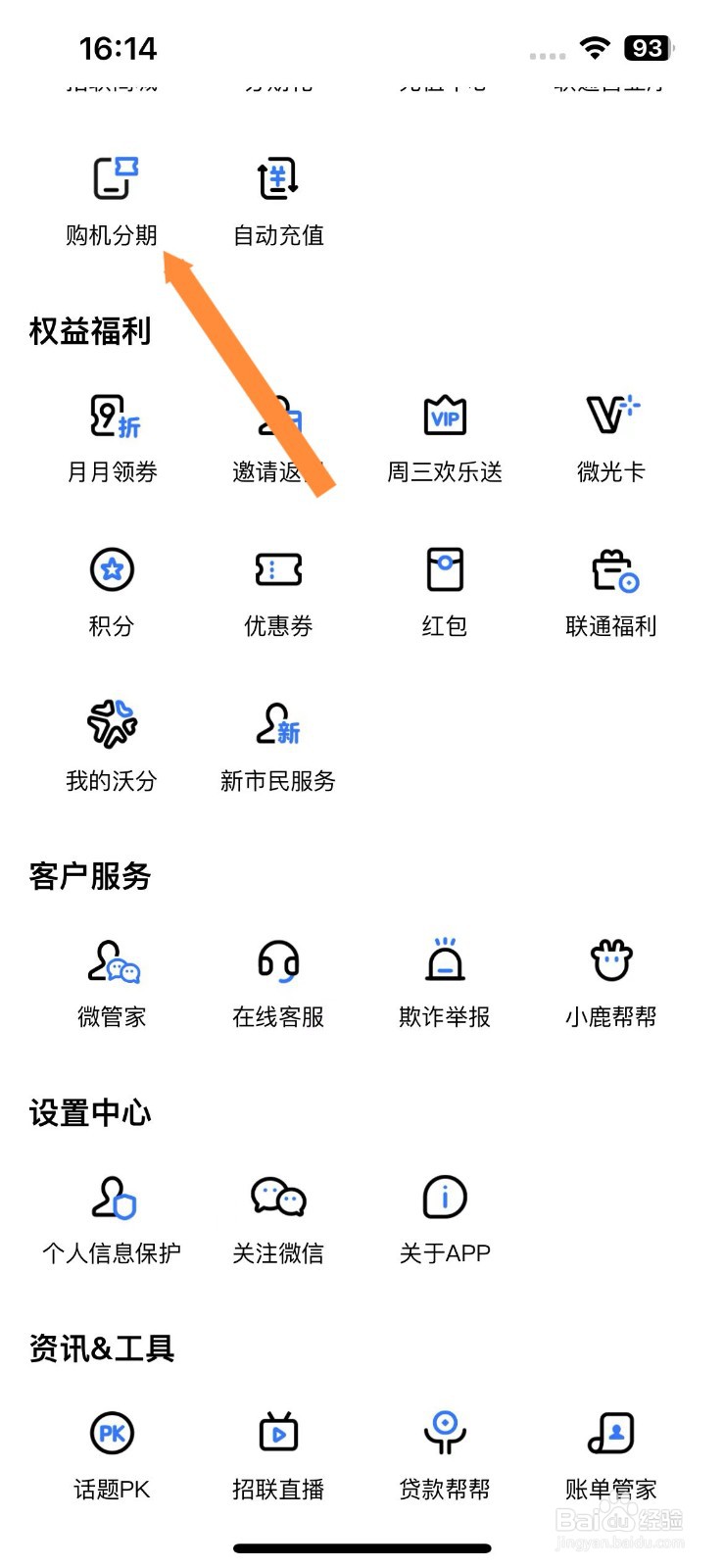This screenshot has width=724, height=1568.
Task: Open 关于APP info
Action: point(445,1220)
